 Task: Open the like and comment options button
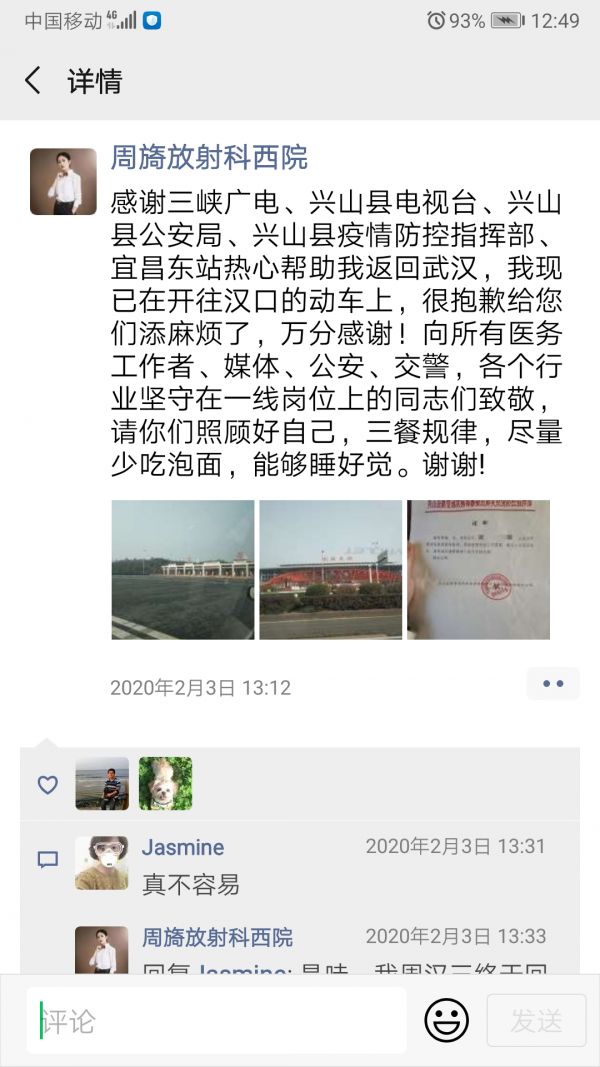click(553, 684)
